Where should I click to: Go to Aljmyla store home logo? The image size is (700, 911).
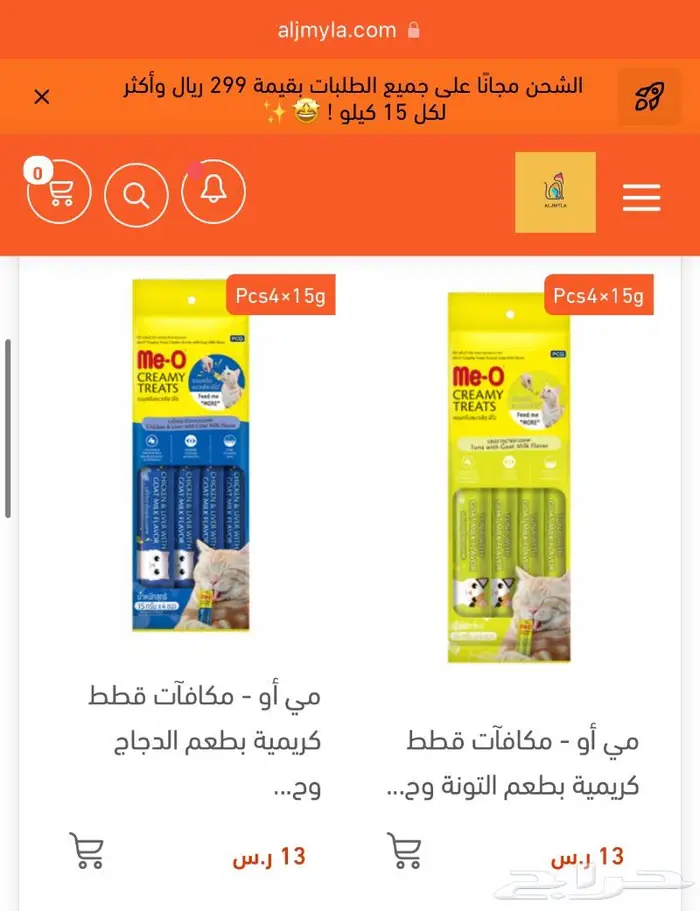pos(555,192)
